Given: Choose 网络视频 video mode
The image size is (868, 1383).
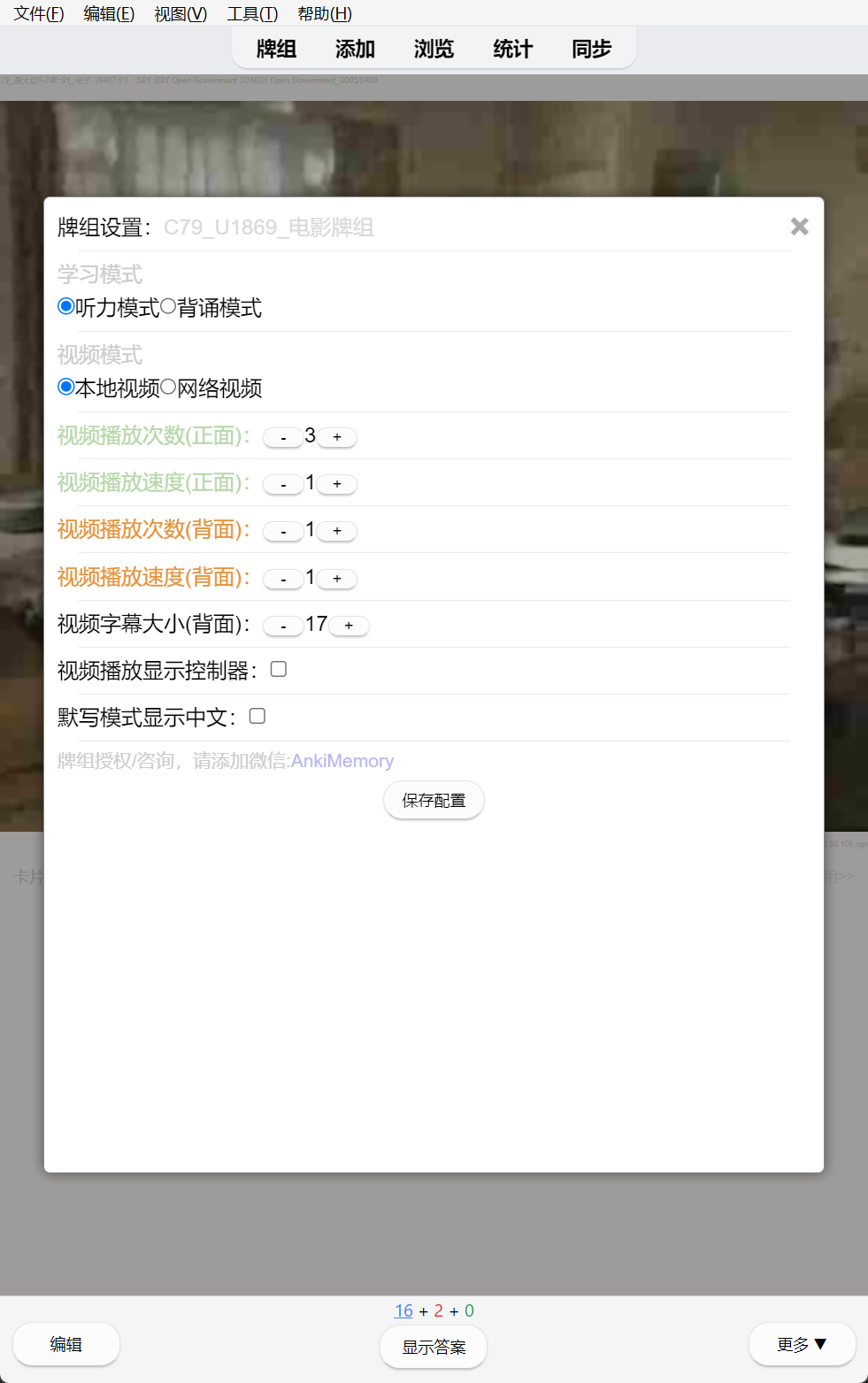Looking at the screenshot, I should click(168, 388).
